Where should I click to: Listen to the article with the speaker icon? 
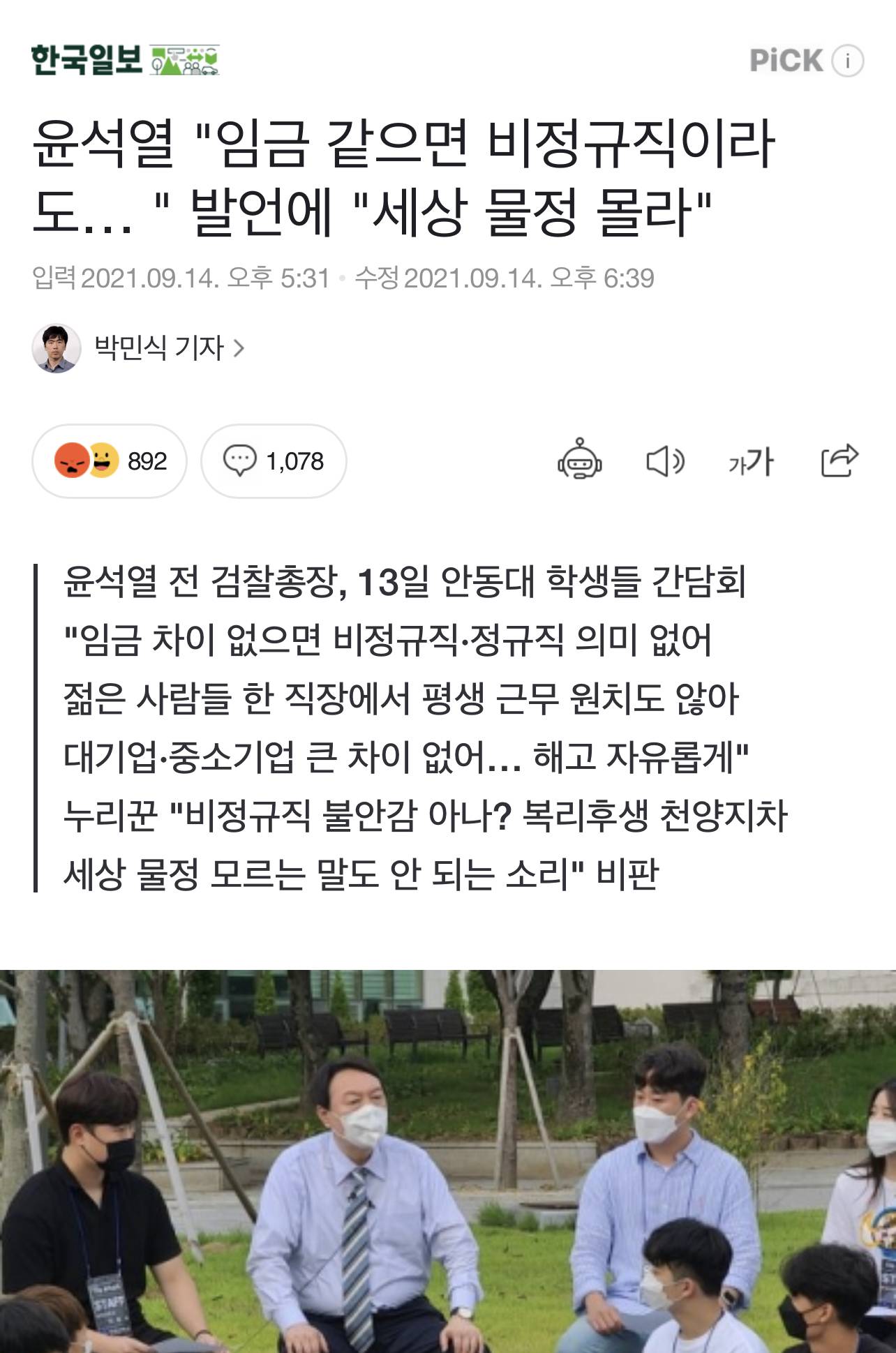point(664,461)
